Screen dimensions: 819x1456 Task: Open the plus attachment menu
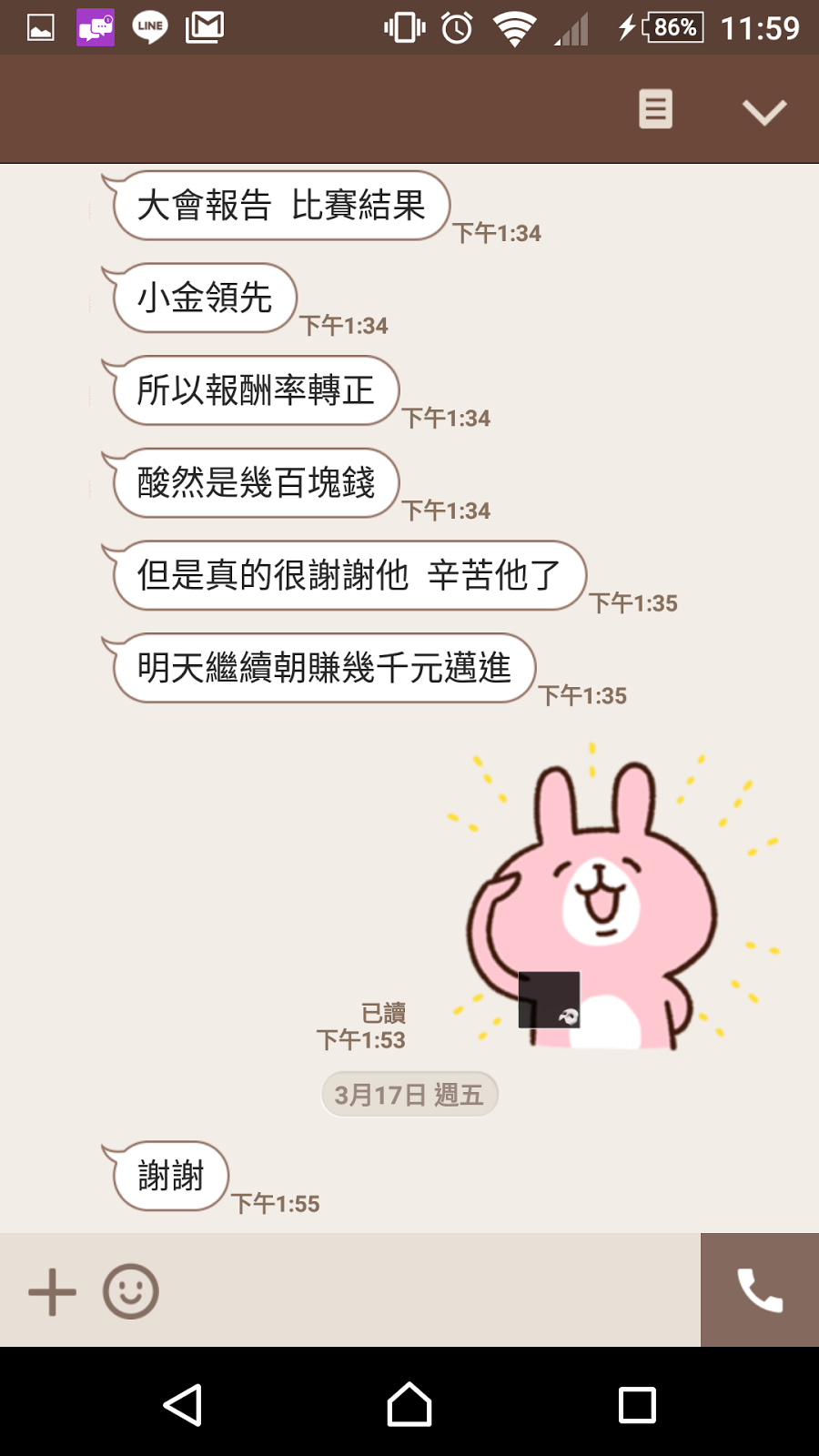pyautogui.click(x=52, y=1291)
